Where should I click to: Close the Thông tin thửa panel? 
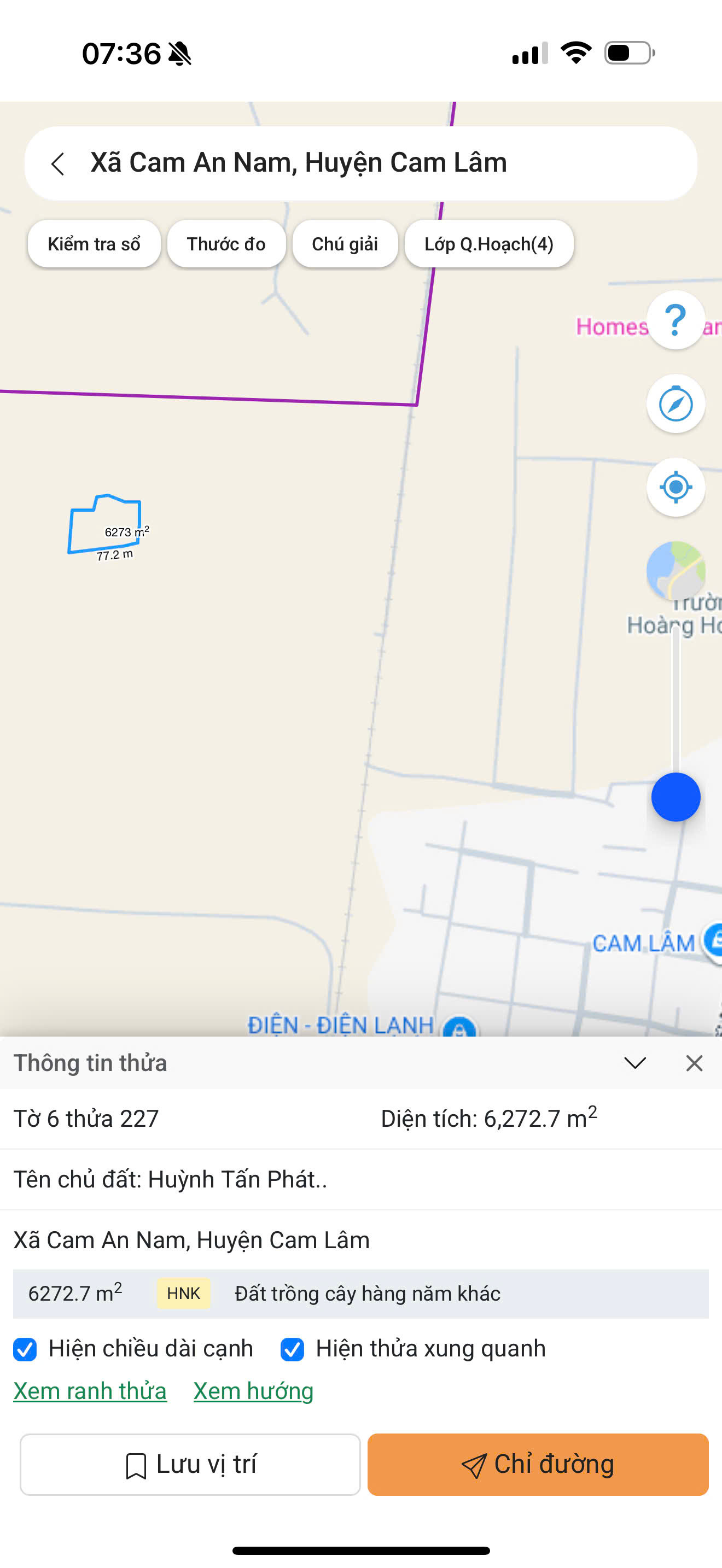[x=694, y=1063]
